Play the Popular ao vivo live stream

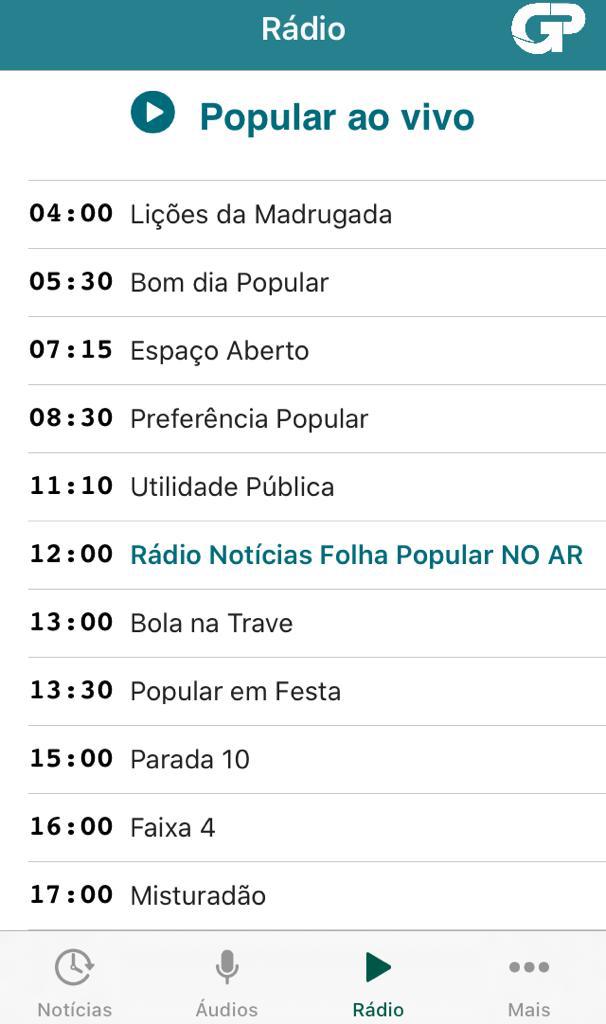[153, 113]
